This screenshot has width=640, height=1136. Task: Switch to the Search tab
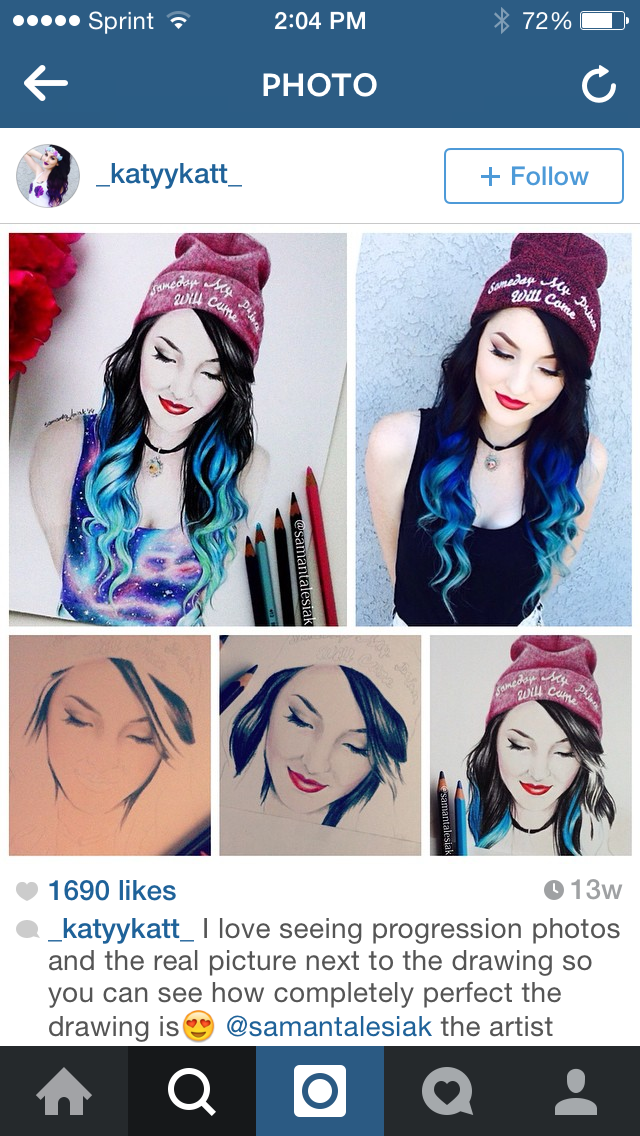(x=192, y=1091)
